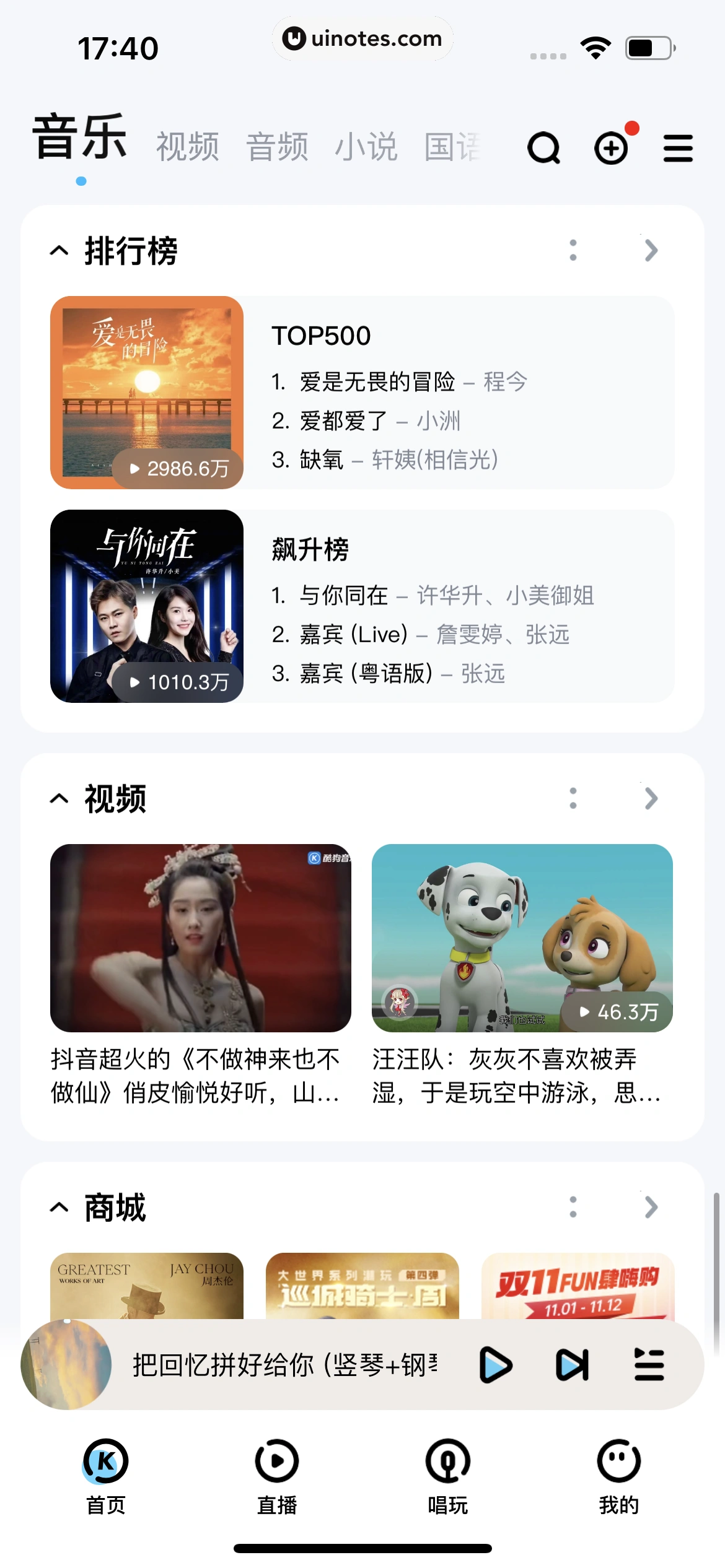
Task: Open the playlist queue in the mini player
Action: click(649, 1365)
